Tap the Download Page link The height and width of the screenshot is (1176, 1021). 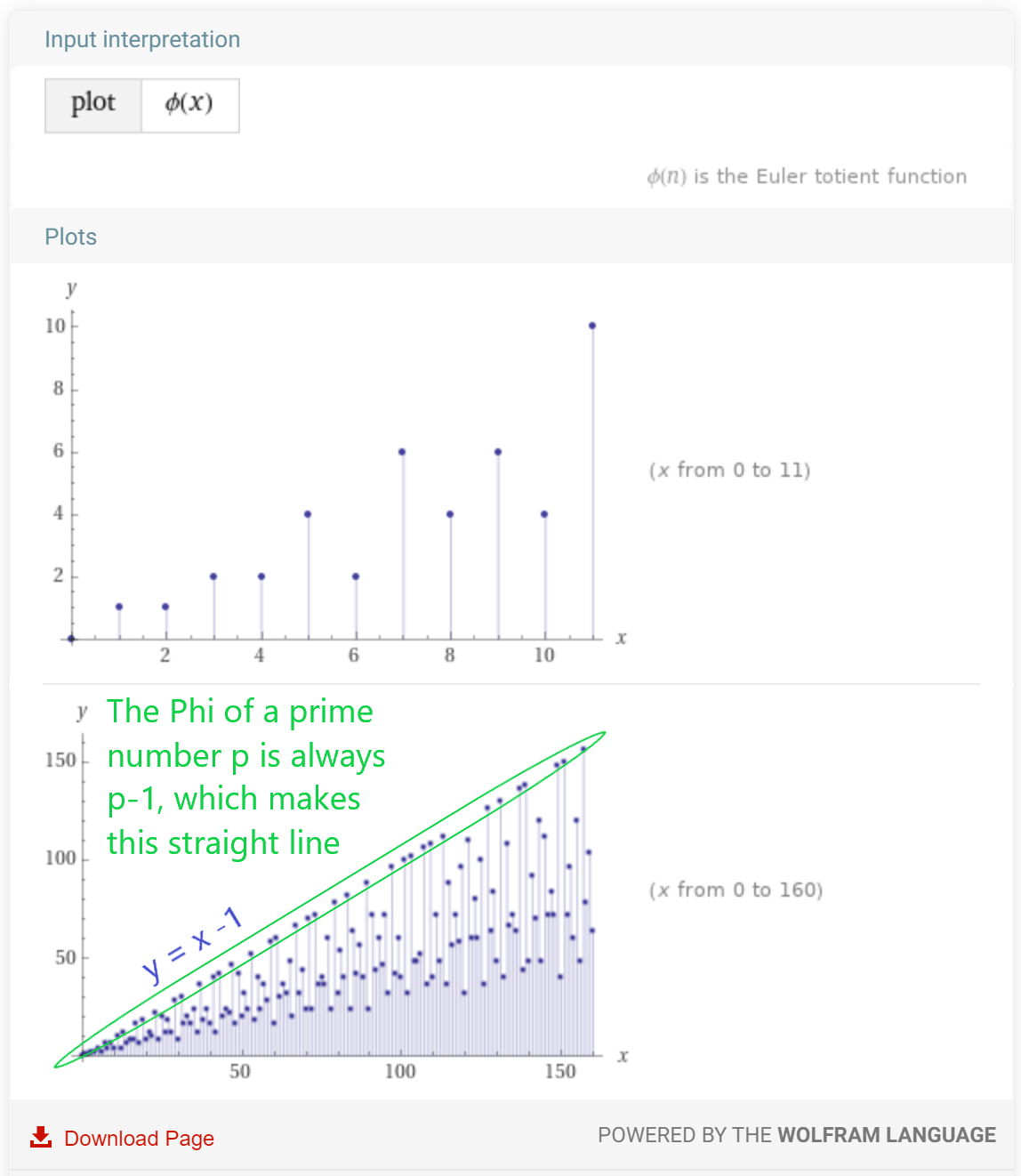tap(123, 1138)
